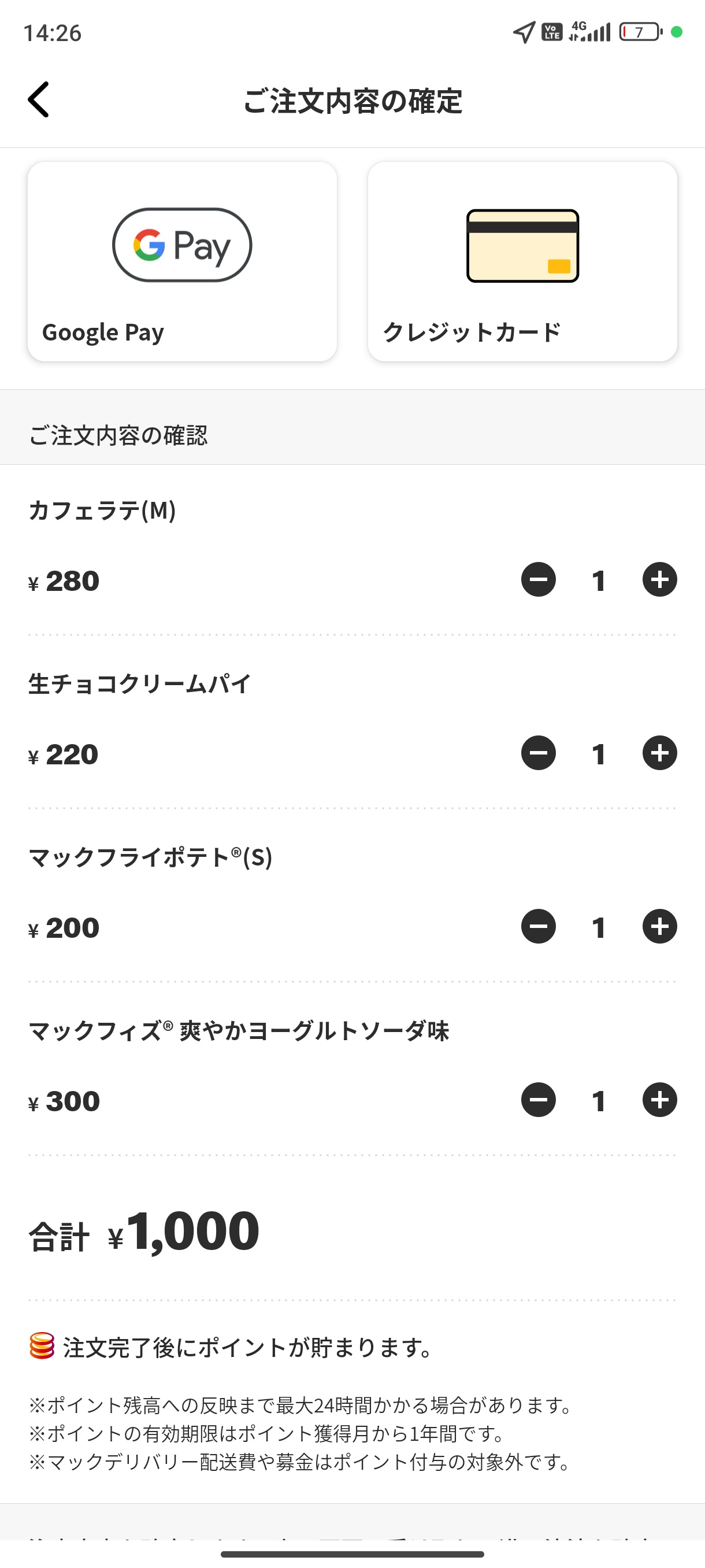This screenshot has height=1568, width=705.
Task: Tap minus for マックフライポテト(S)
Action: tap(539, 926)
